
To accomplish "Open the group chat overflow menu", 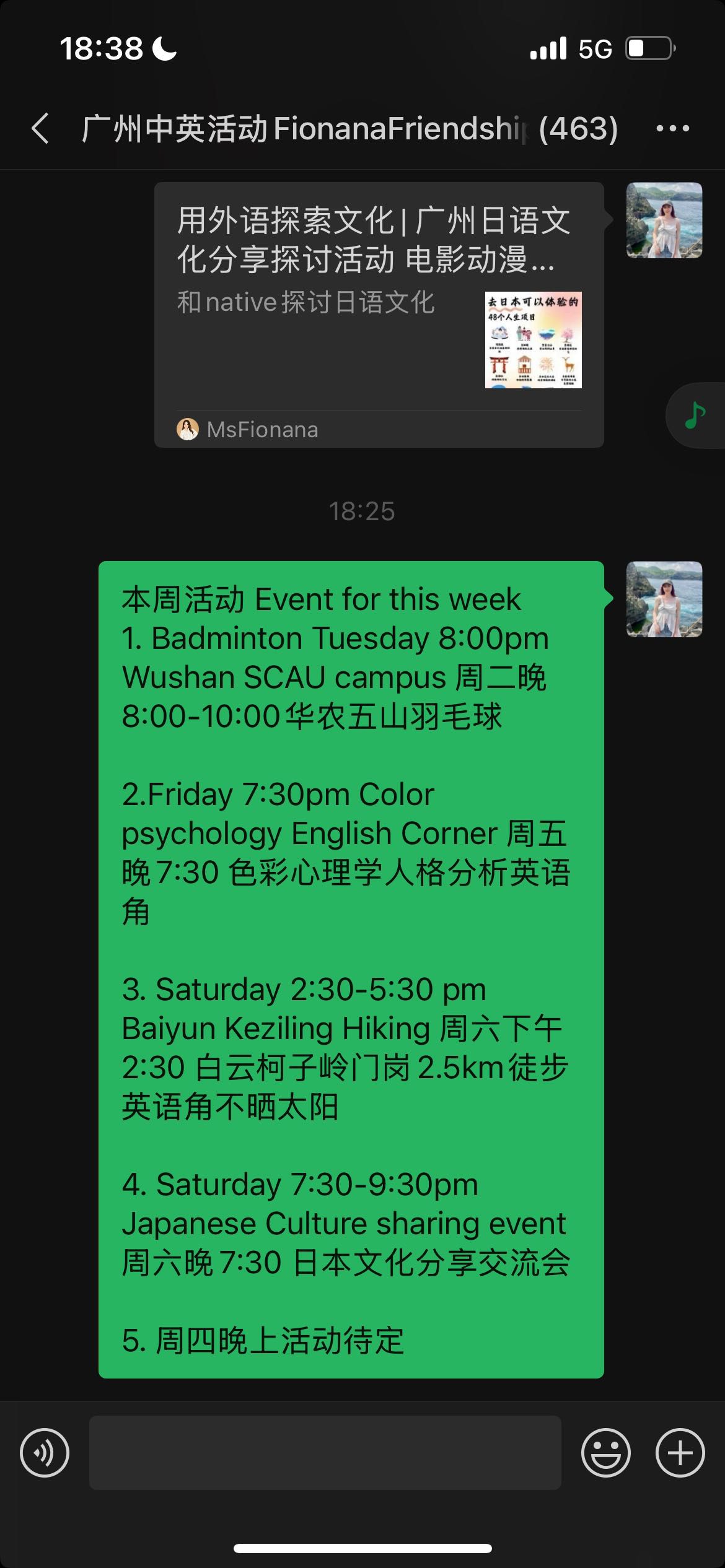I will pyautogui.click(x=672, y=129).
